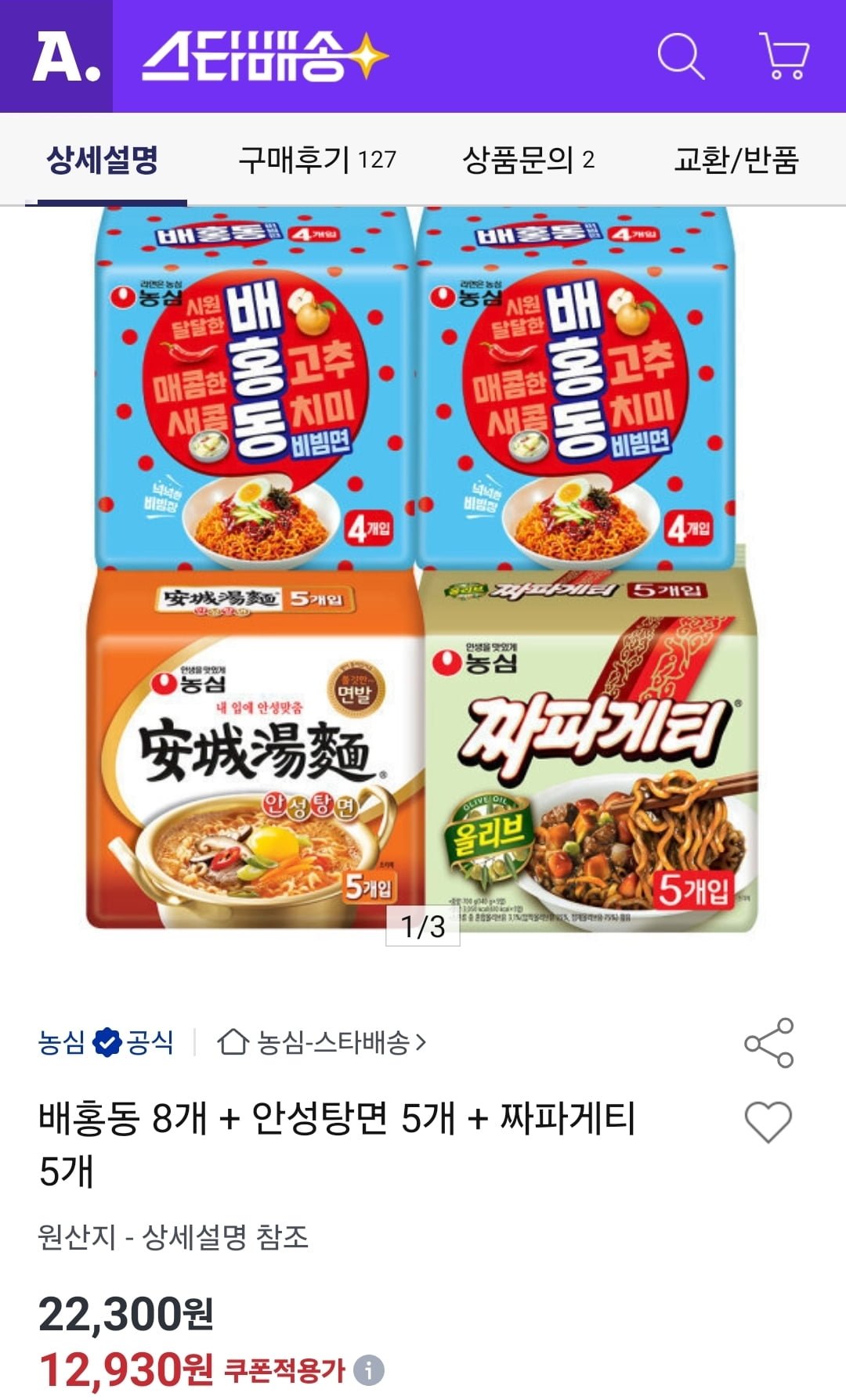Open the ramen bundle product image
Viewport: 846px width, 1400px height.
click(423, 568)
